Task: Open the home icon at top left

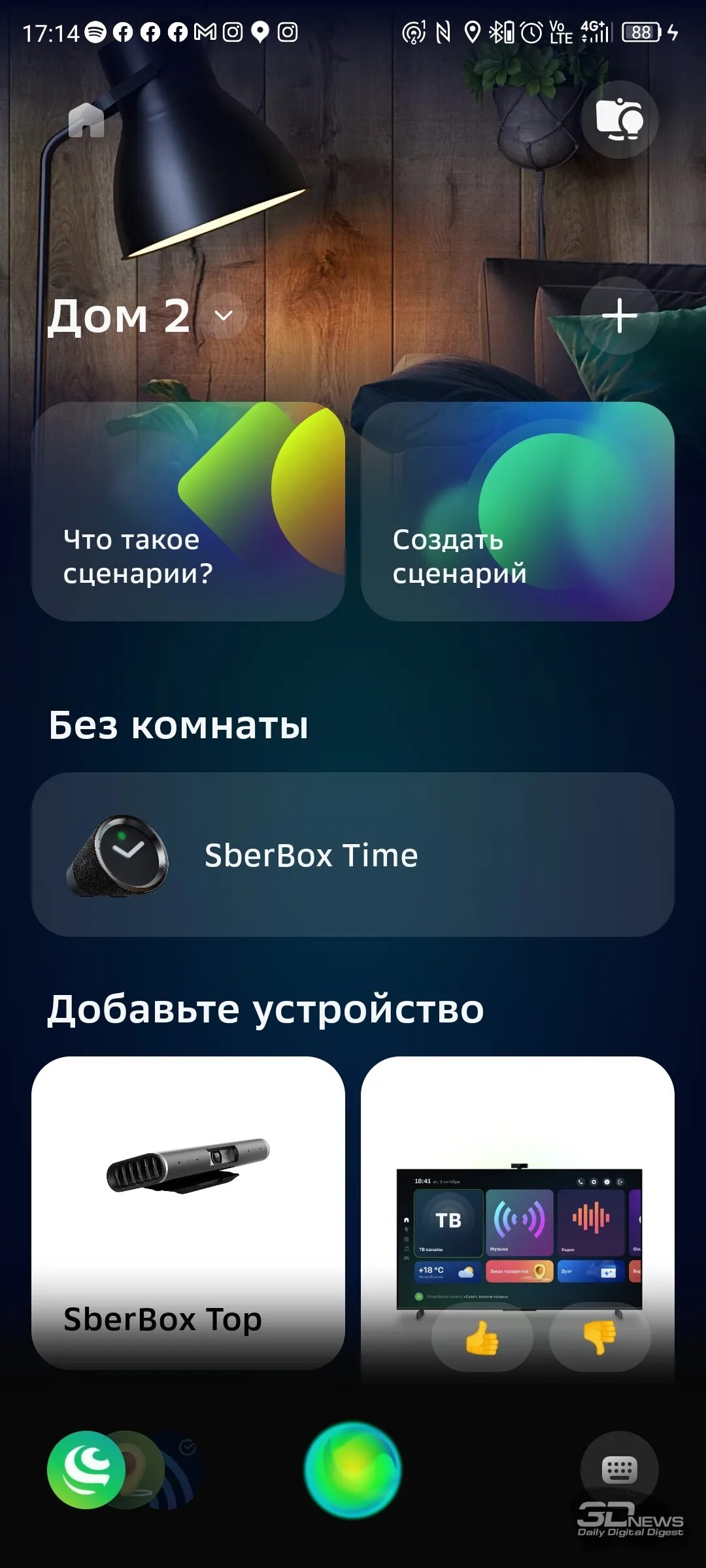Action: click(x=86, y=120)
